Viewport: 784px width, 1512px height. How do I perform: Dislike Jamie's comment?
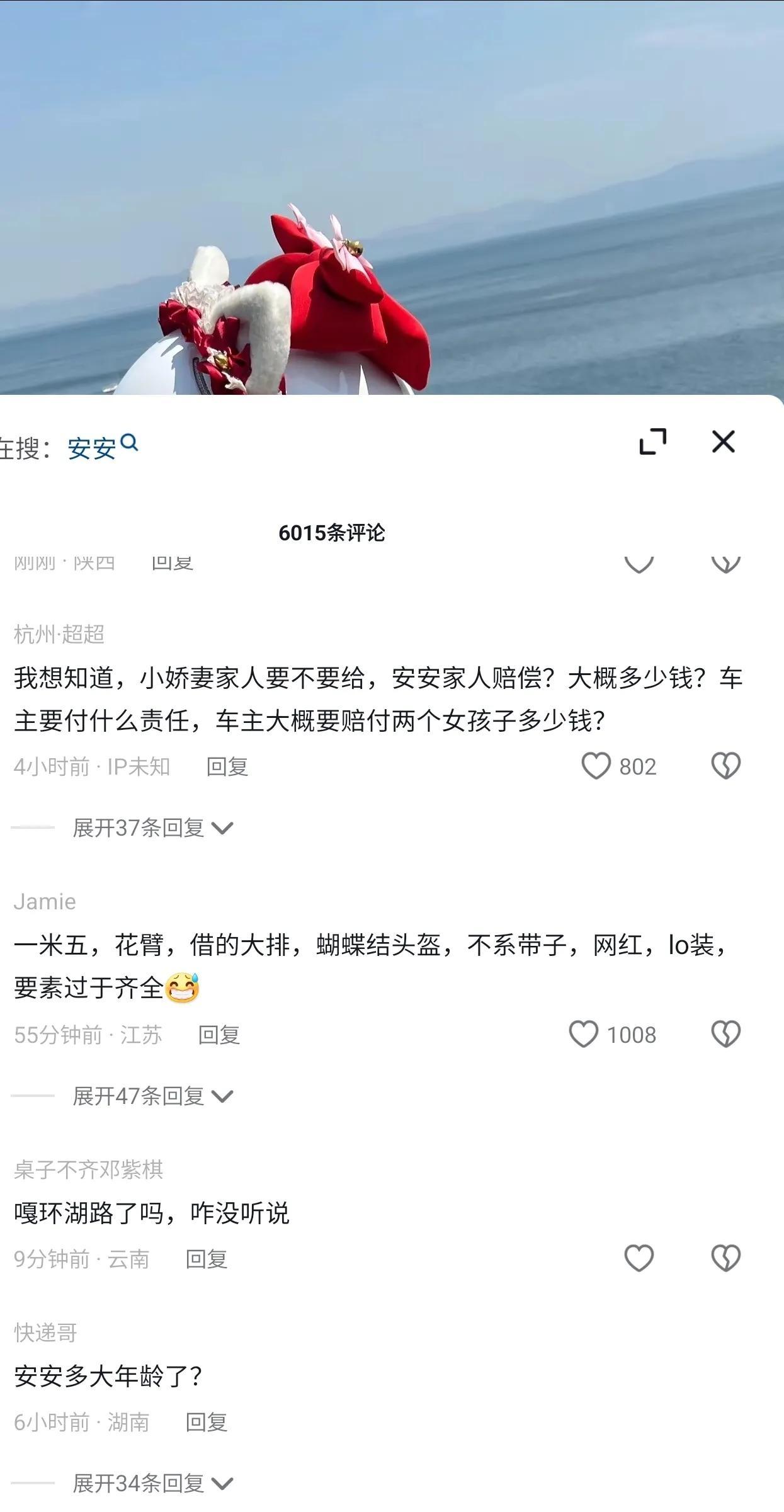[x=725, y=1035]
